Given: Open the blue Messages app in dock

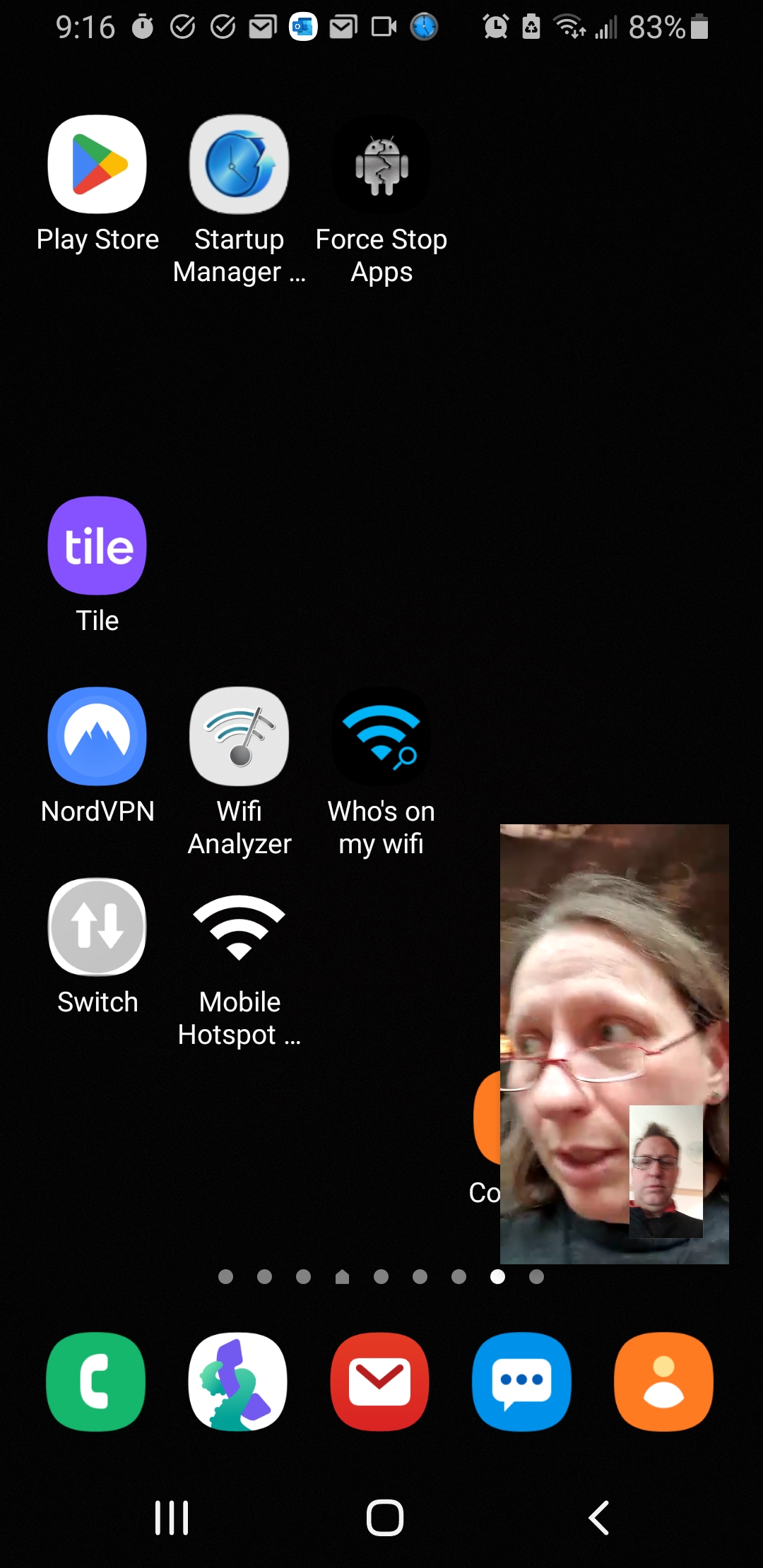Looking at the screenshot, I should 522,1382.
